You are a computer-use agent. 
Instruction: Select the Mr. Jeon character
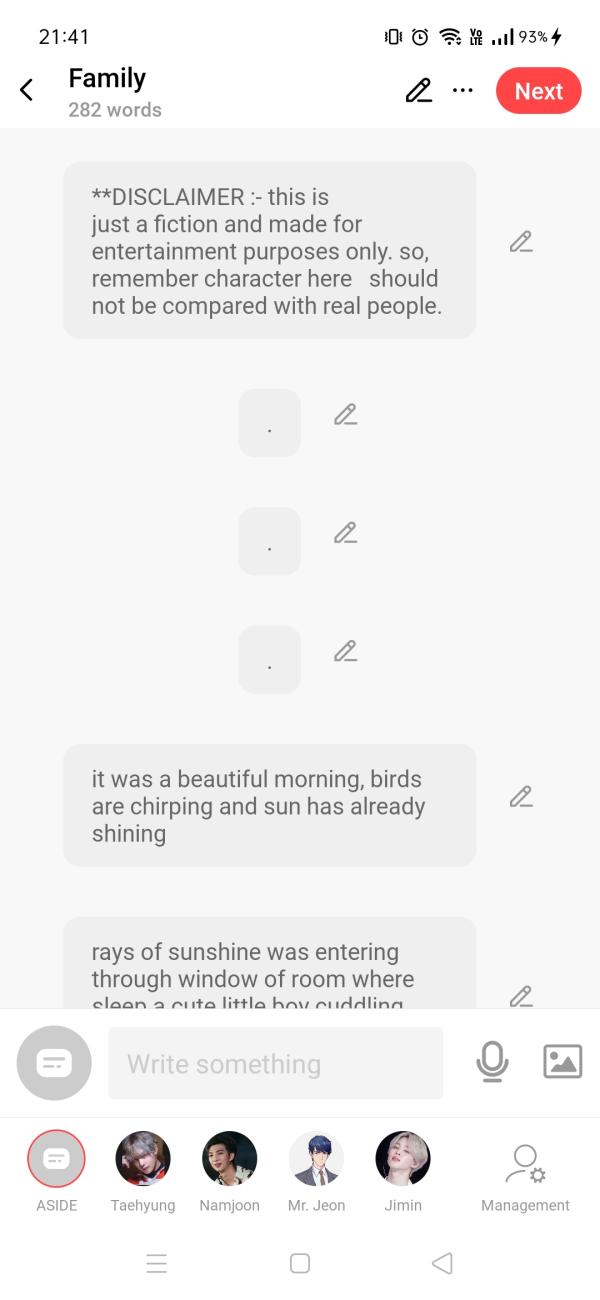click(316, 1160)
